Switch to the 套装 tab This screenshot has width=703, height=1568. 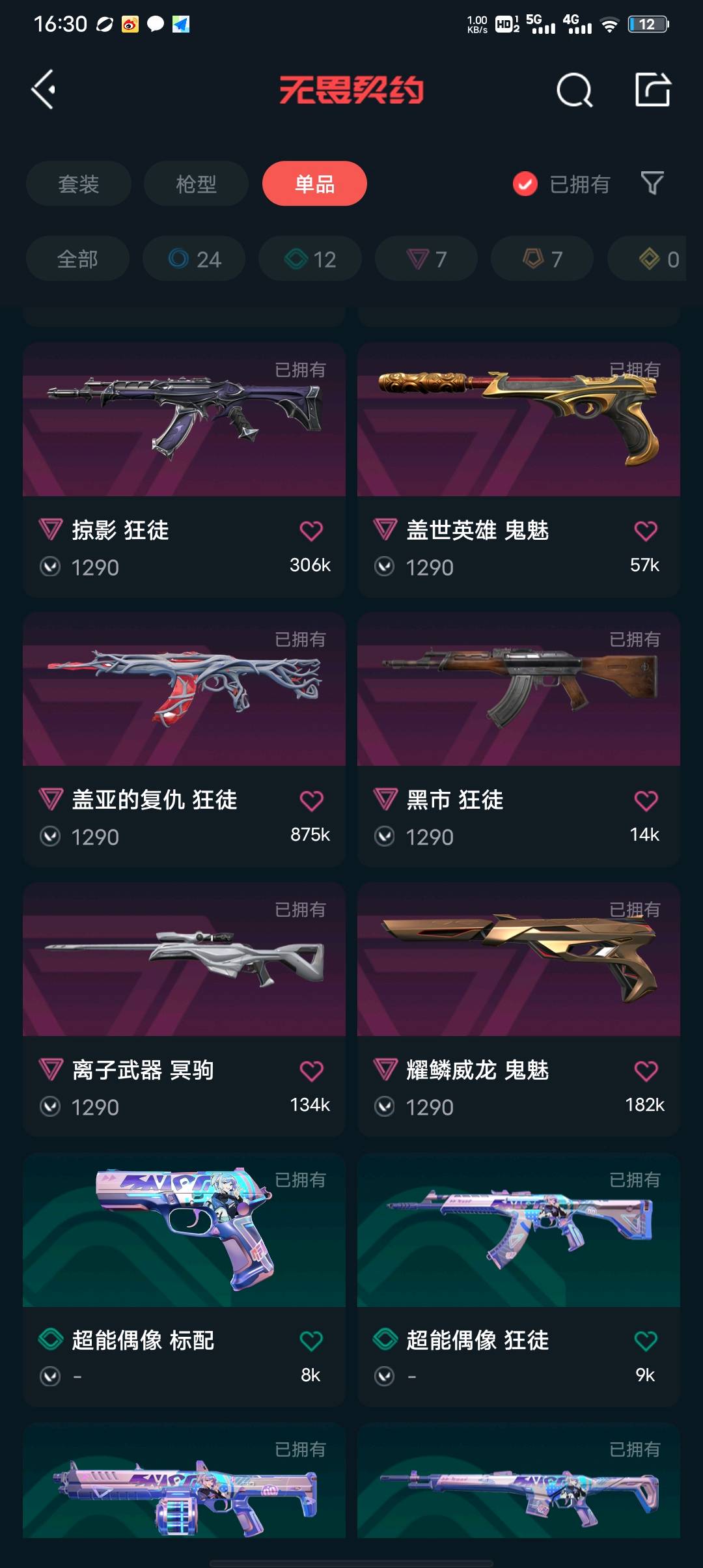tap(78, 184)
